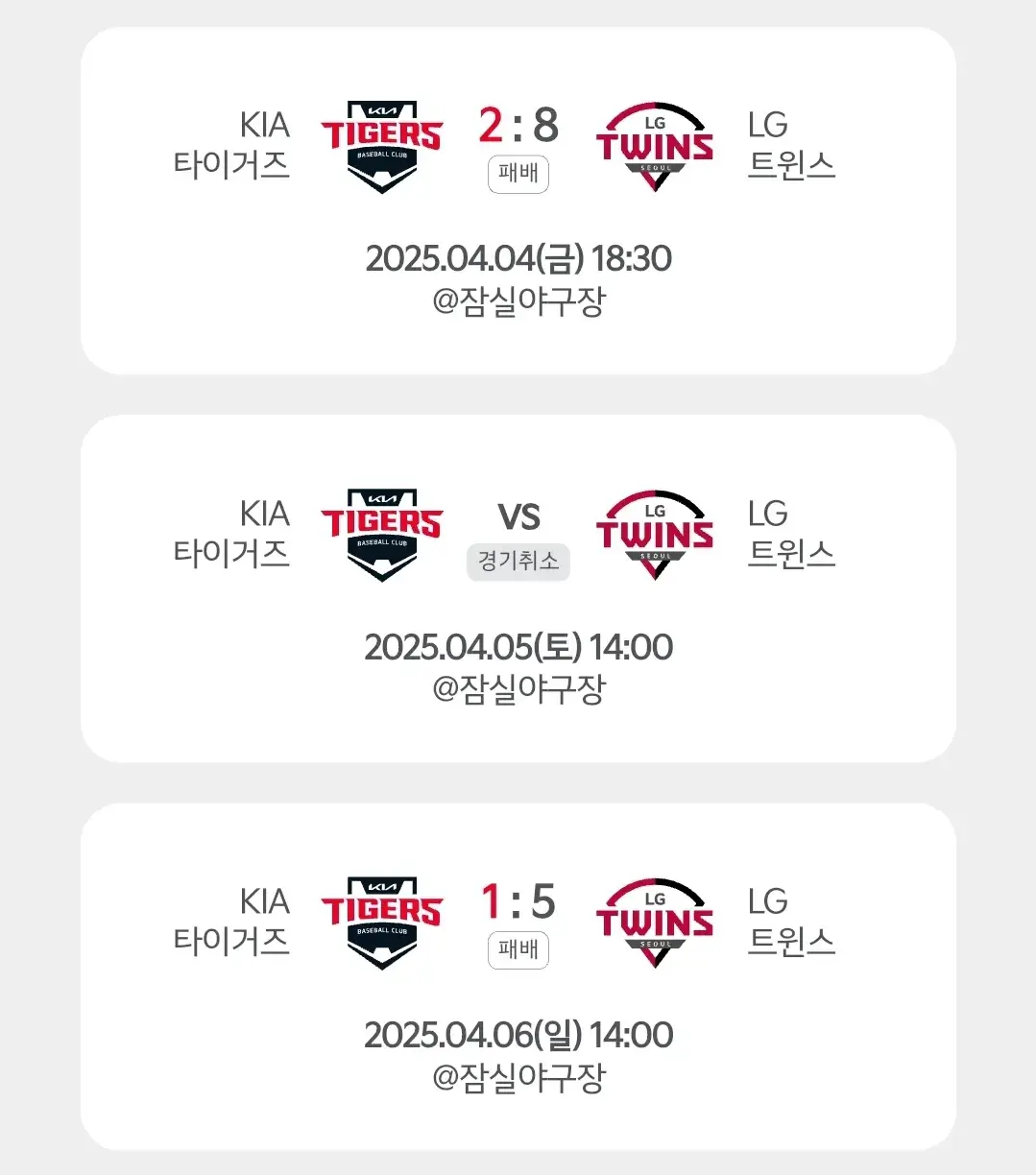The width and height of the screenshot is (1036, 1175).
Task: Click the 패배 label under the 1:5 score
Action: click(x=518, y=951)
